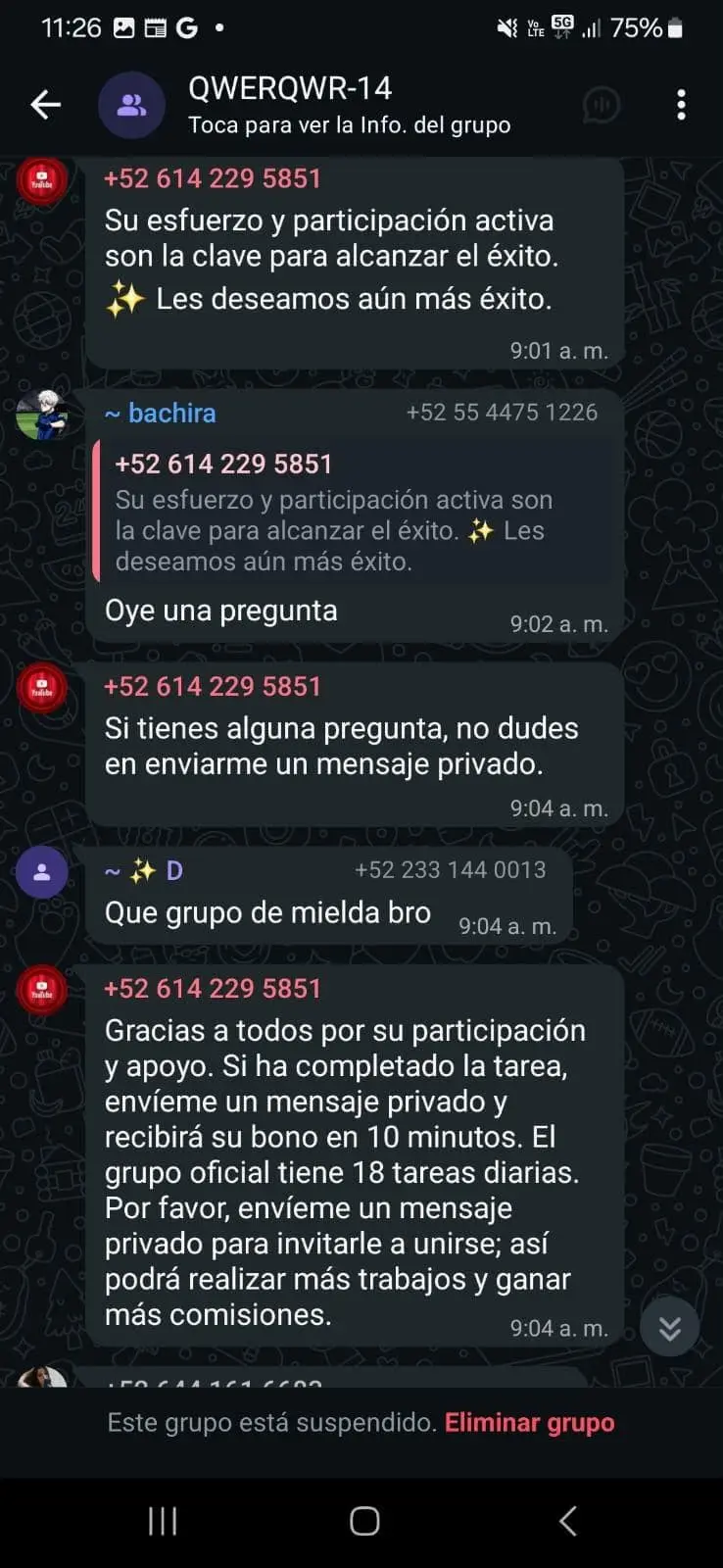The height and width of the screenshot is (1568, 723).
Task: Go to the home screen
Action: coord(364,1521)
